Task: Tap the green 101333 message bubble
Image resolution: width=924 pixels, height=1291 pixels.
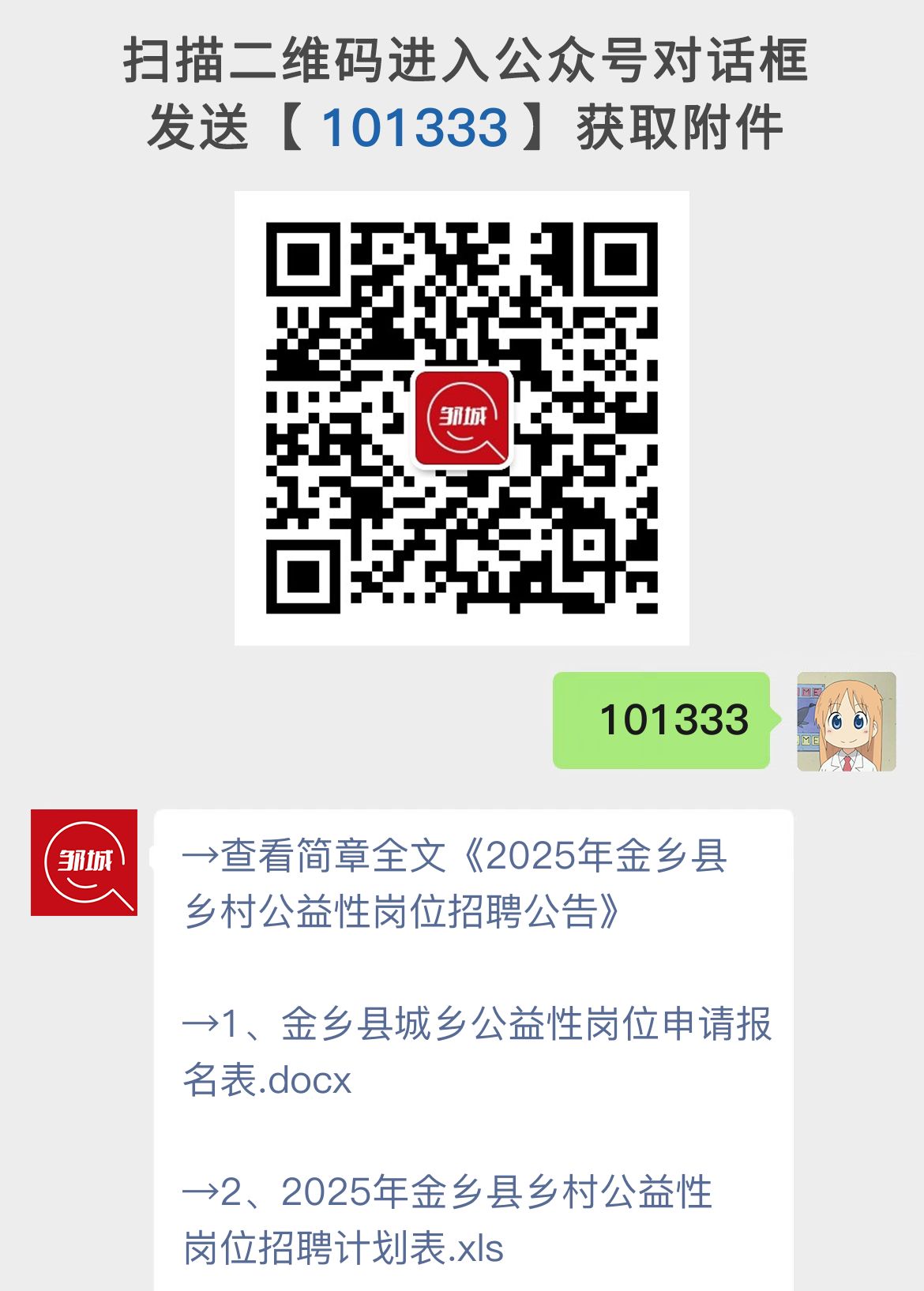Action: click(662, 719)
